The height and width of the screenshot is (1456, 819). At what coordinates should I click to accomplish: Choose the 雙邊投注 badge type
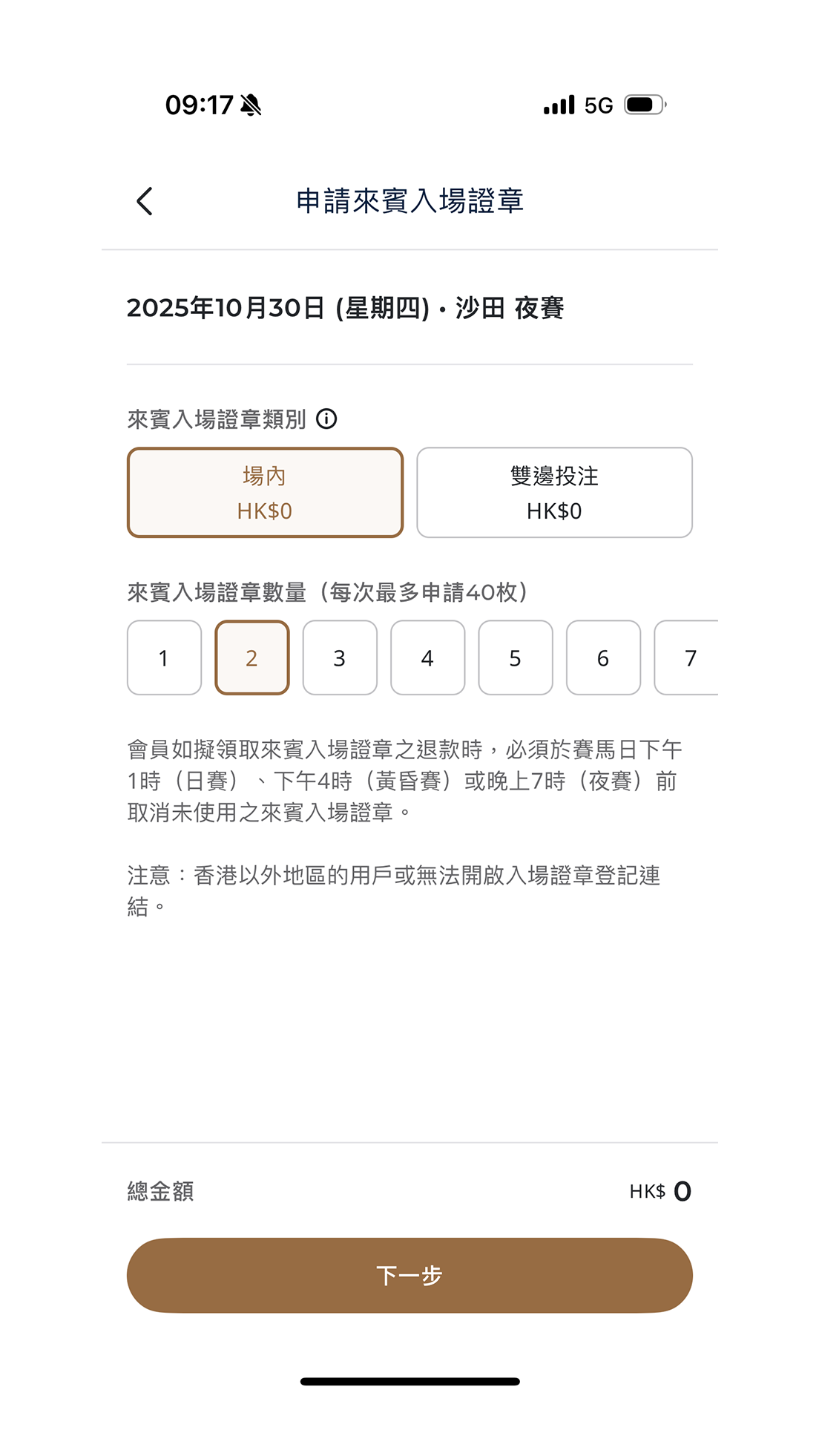click(554, 493)
